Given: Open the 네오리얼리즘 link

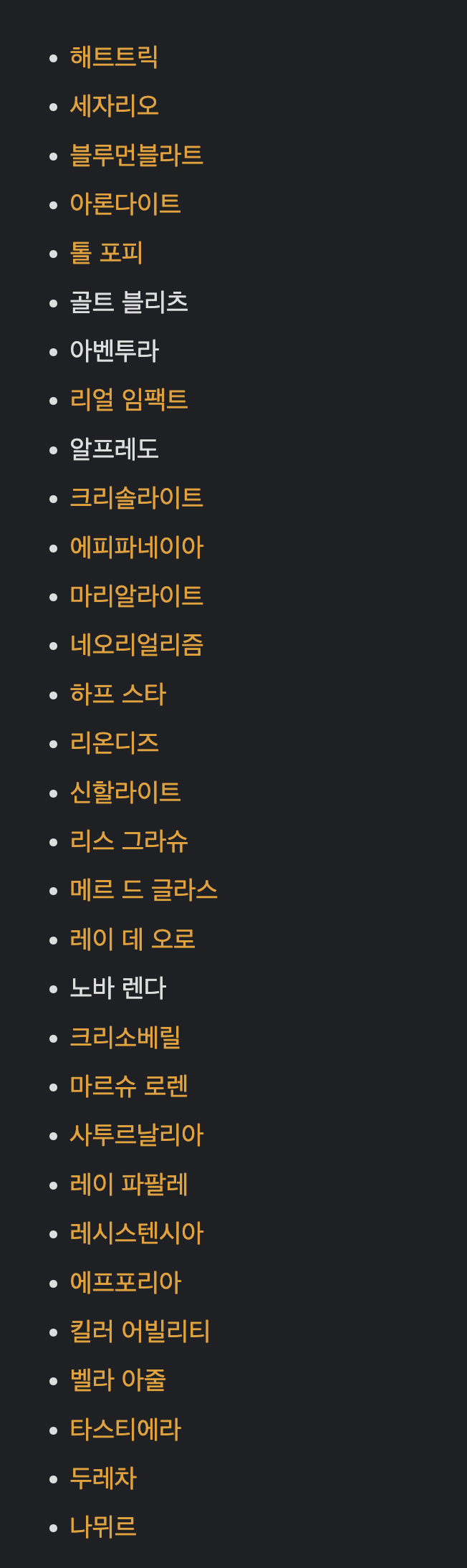Looking at the screenshot, I should coord(136,645).
